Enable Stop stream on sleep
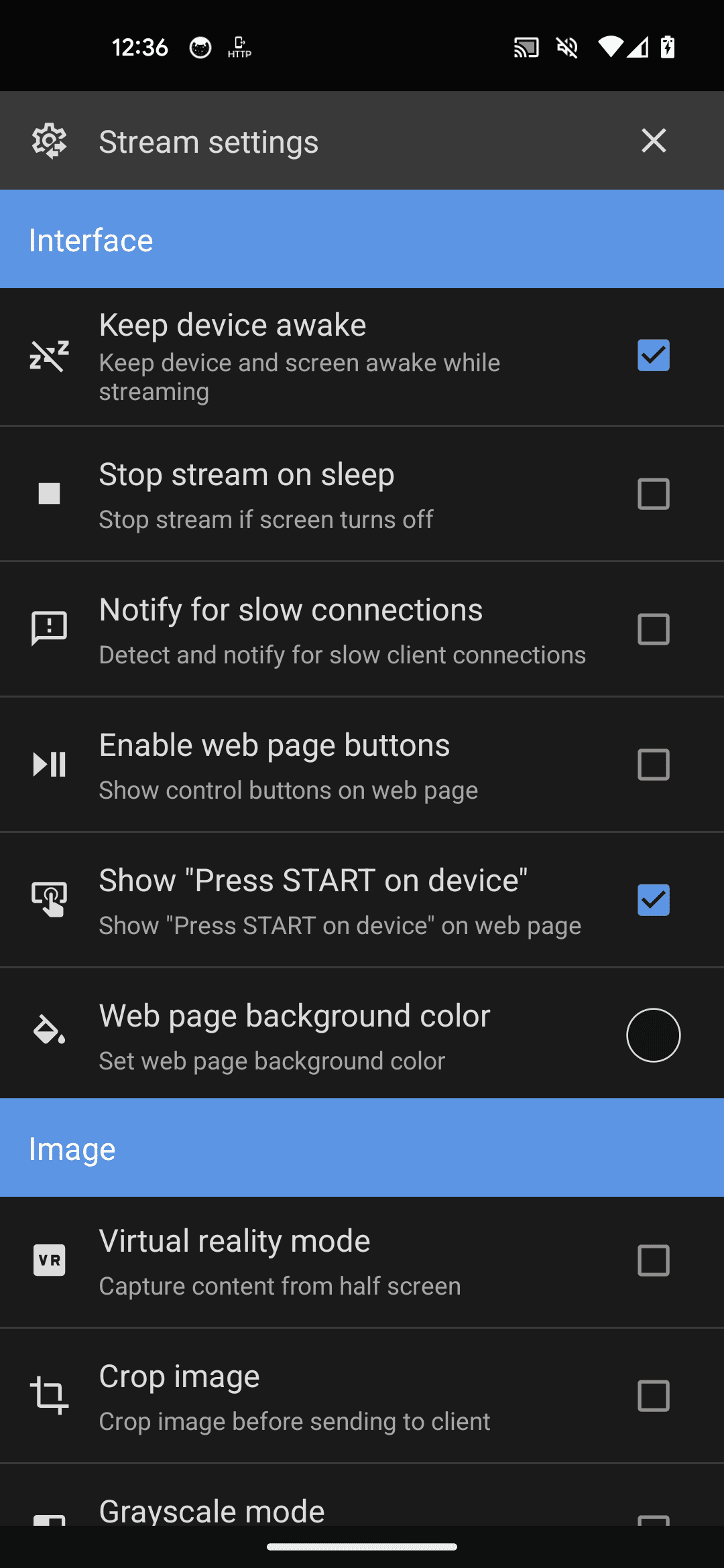 click(x=654, y=494)
